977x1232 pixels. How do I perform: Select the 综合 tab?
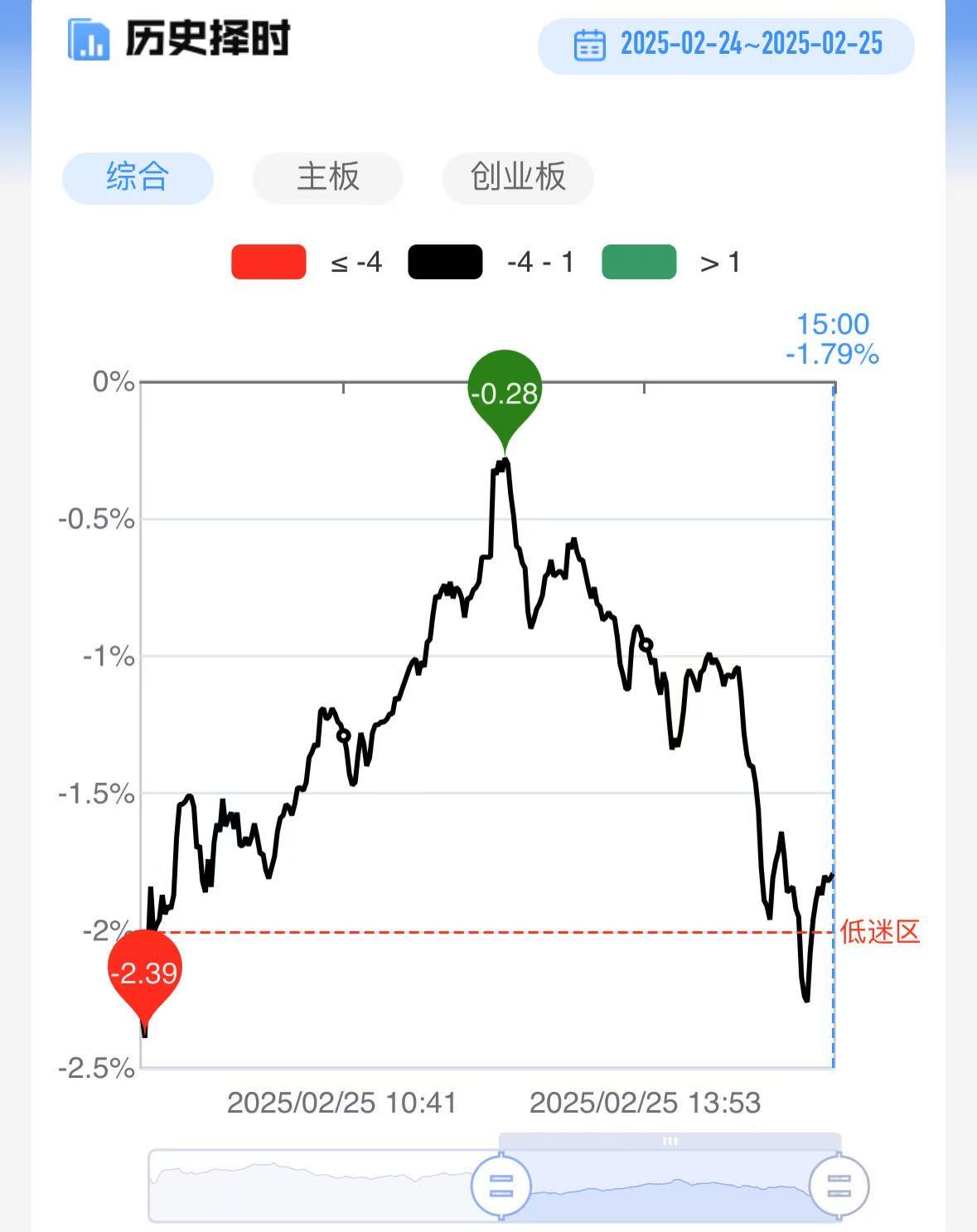point(138,177)
